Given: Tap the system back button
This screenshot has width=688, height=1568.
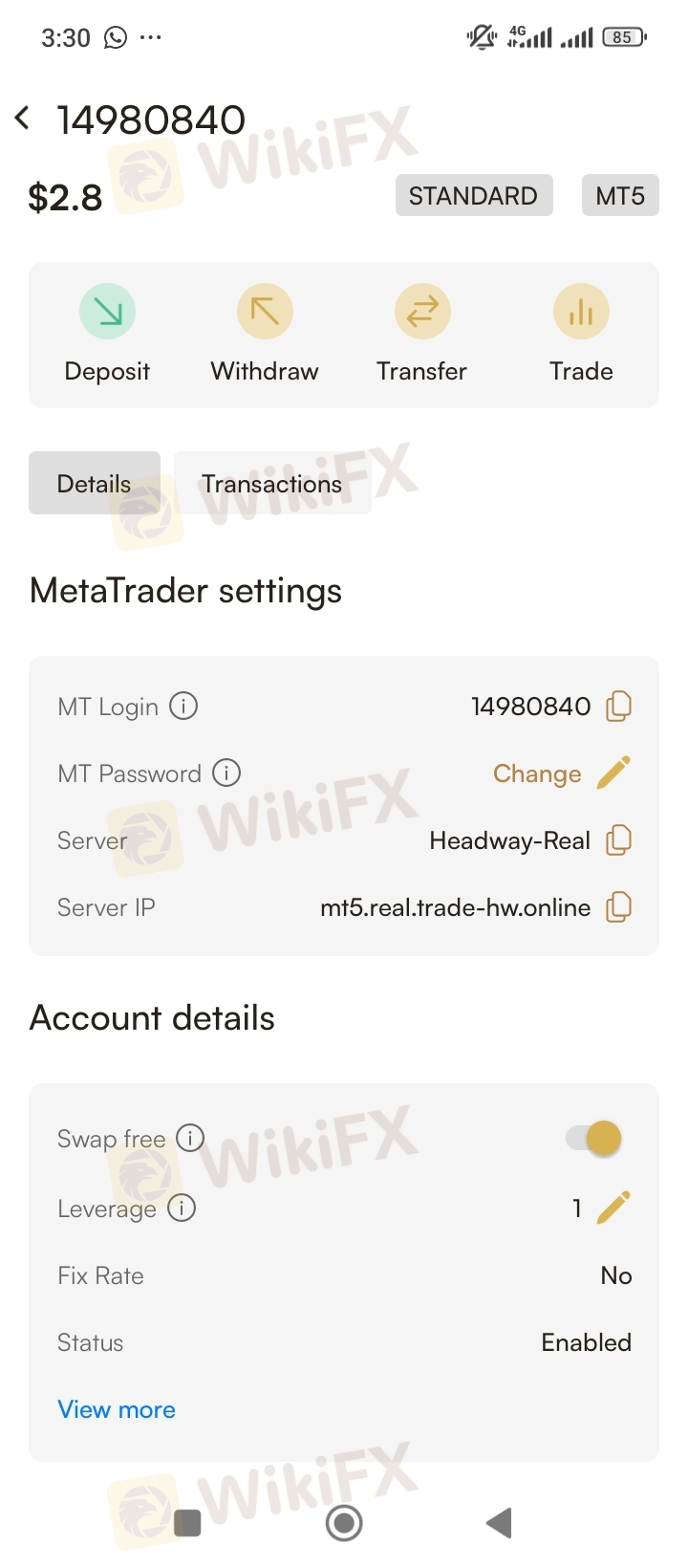Looking at the screenshot, I should (x=500, y=1523).
